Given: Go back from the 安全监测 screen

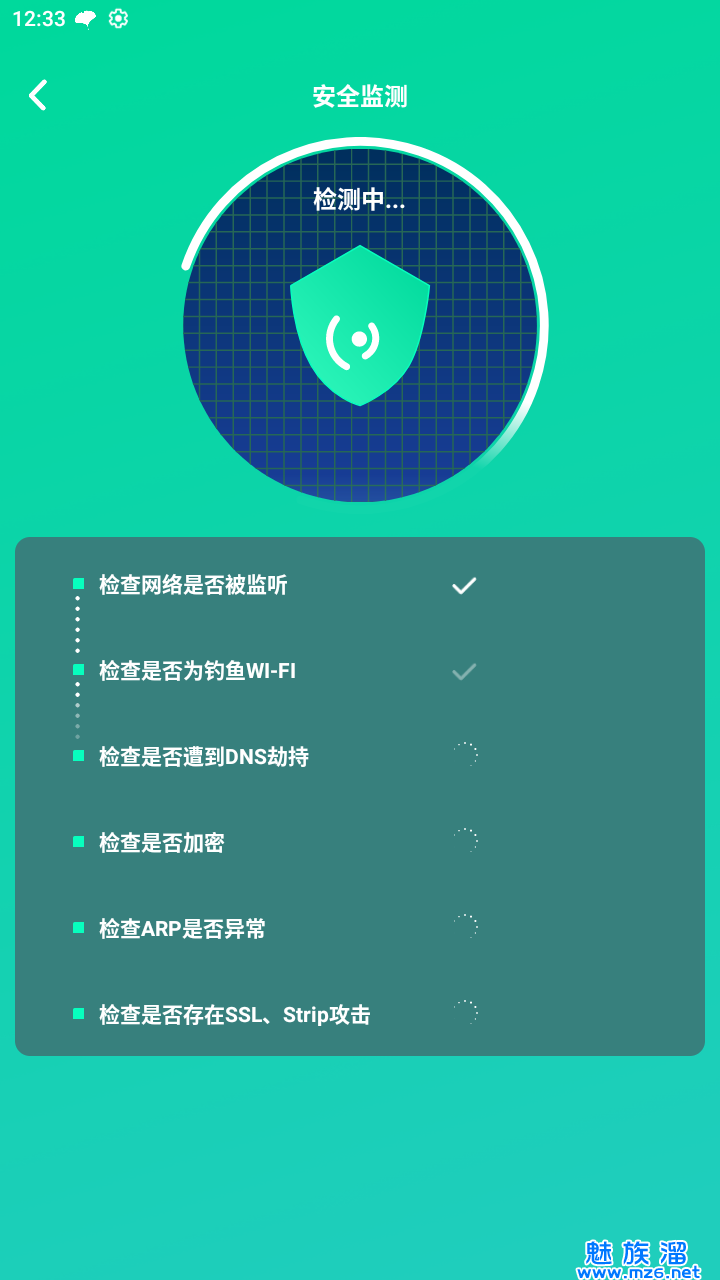Looking at the screenshot, I should coord(38,96).
